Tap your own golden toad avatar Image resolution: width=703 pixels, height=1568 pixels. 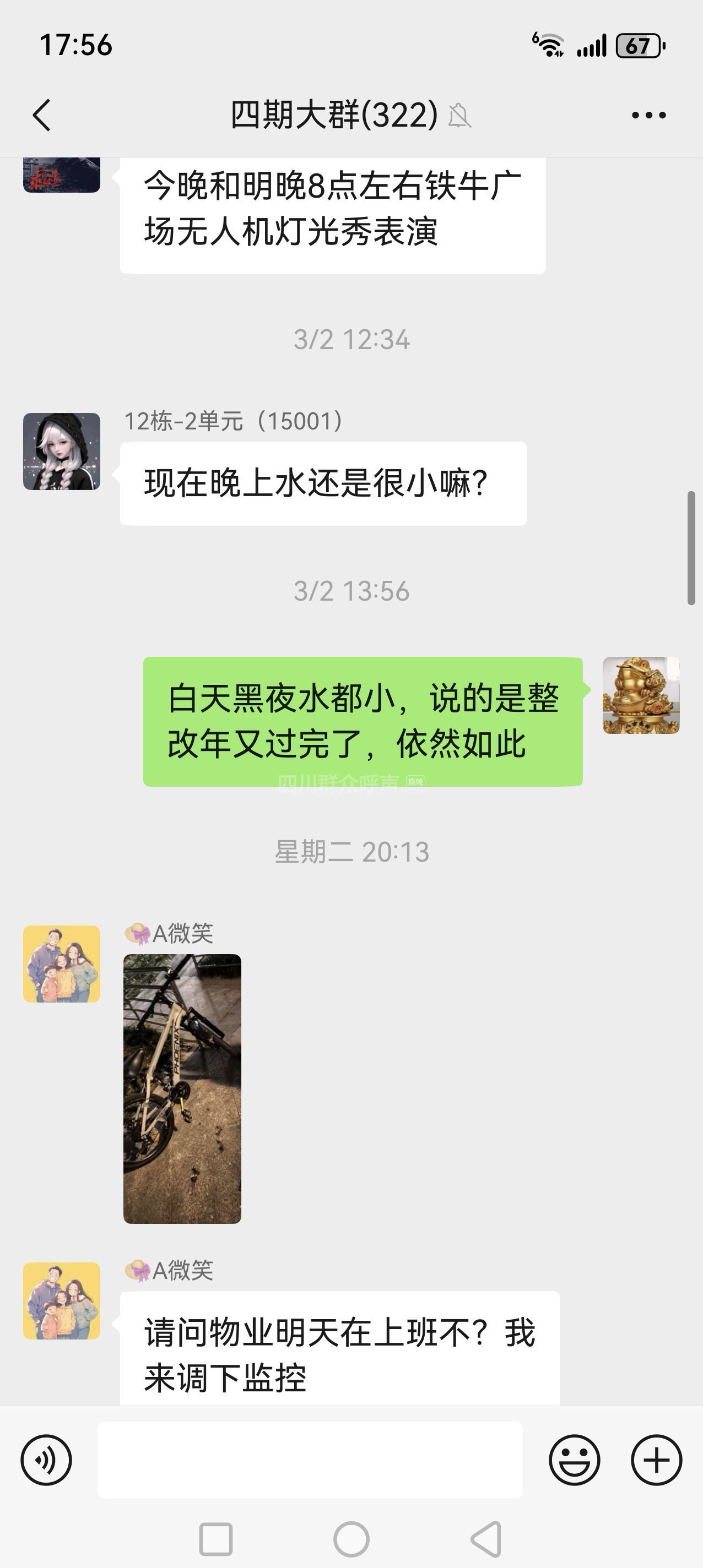click(641, 695)
